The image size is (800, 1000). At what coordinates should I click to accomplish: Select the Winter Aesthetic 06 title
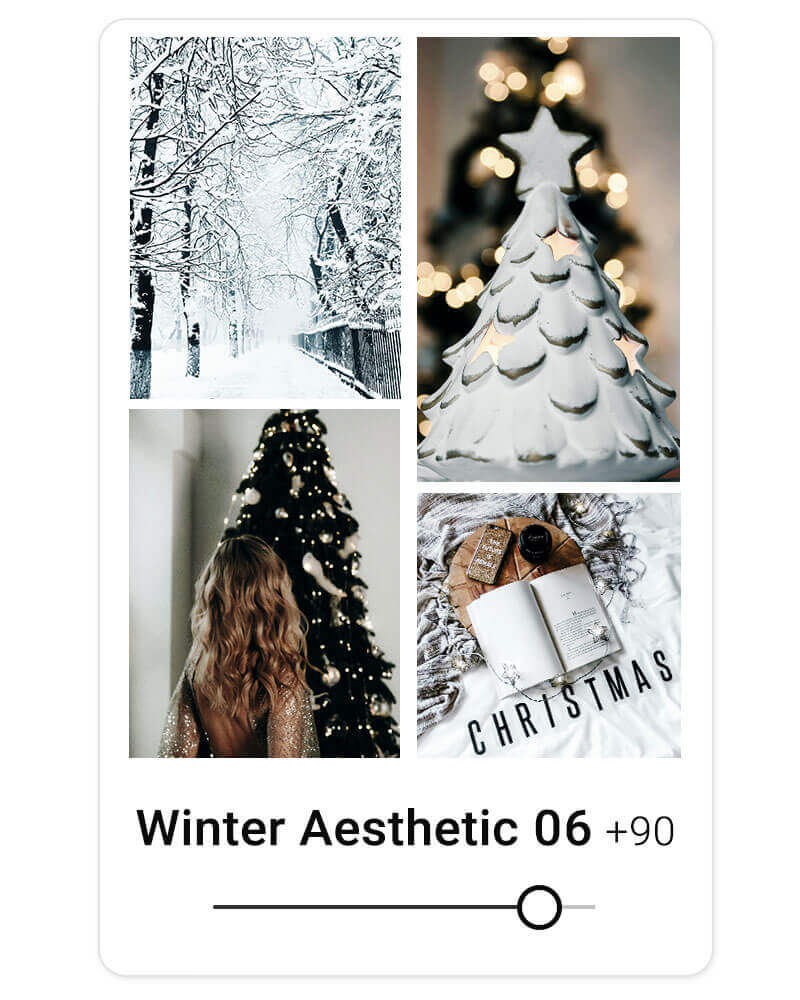click(x=365, y=826)
